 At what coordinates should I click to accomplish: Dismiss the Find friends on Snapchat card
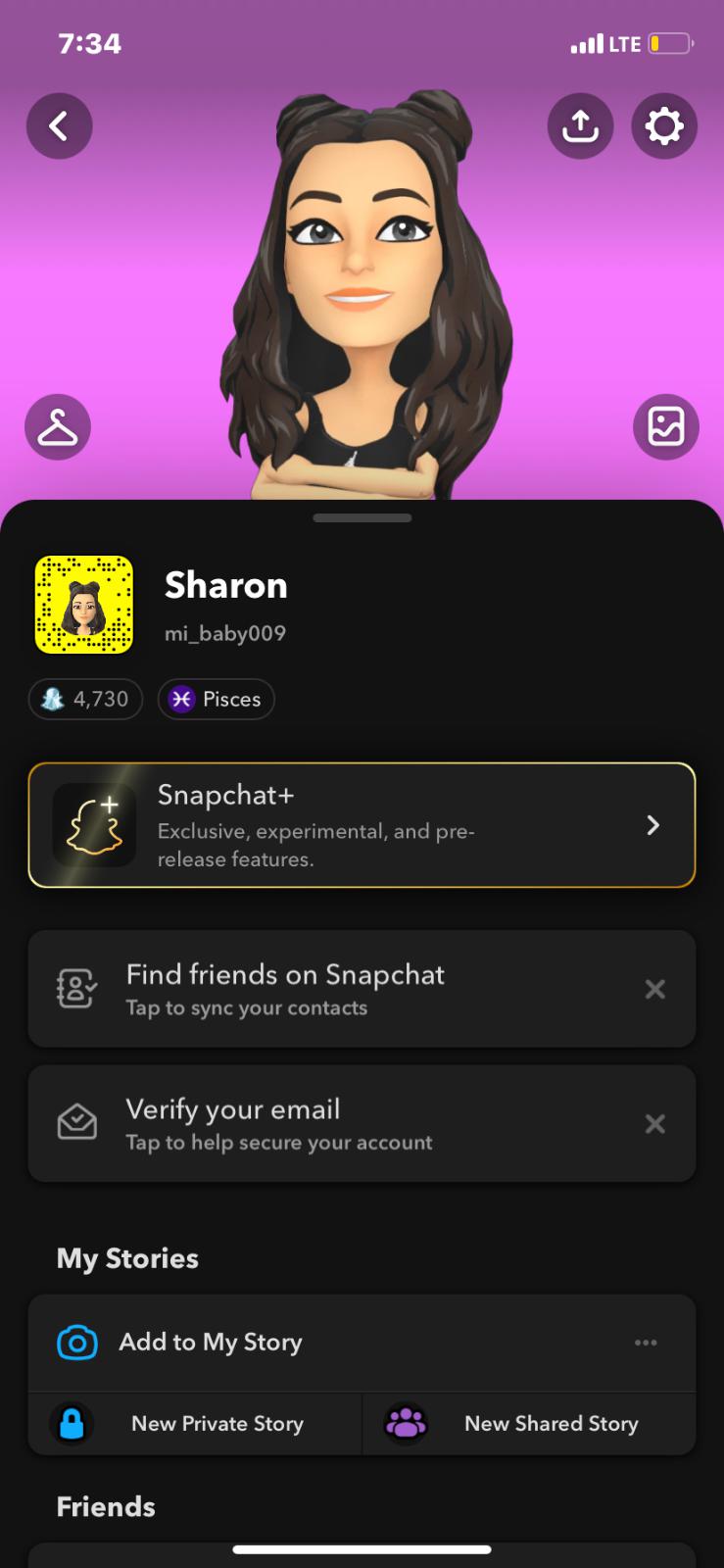click(655, 990)
